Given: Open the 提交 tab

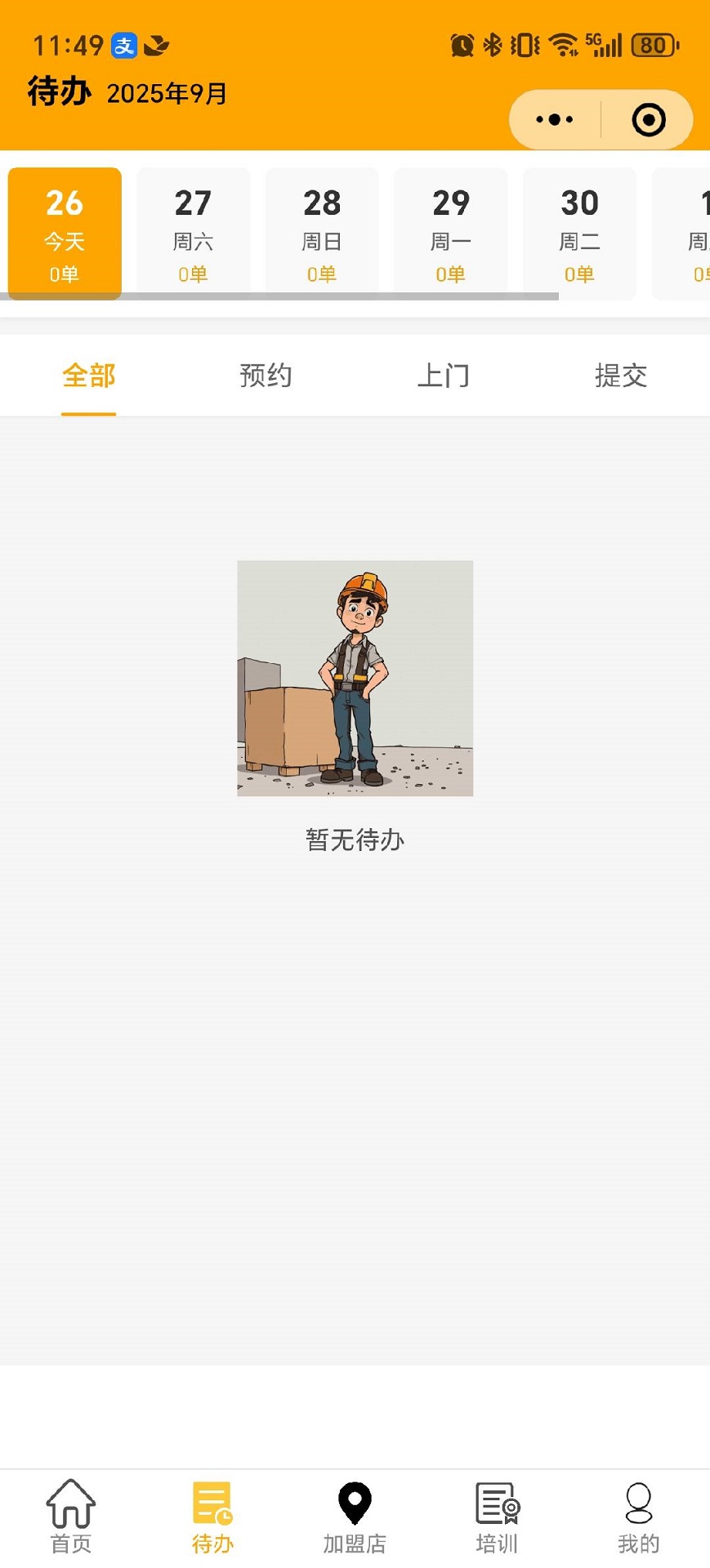Looking at the screenshot, I should coord(620,376).
